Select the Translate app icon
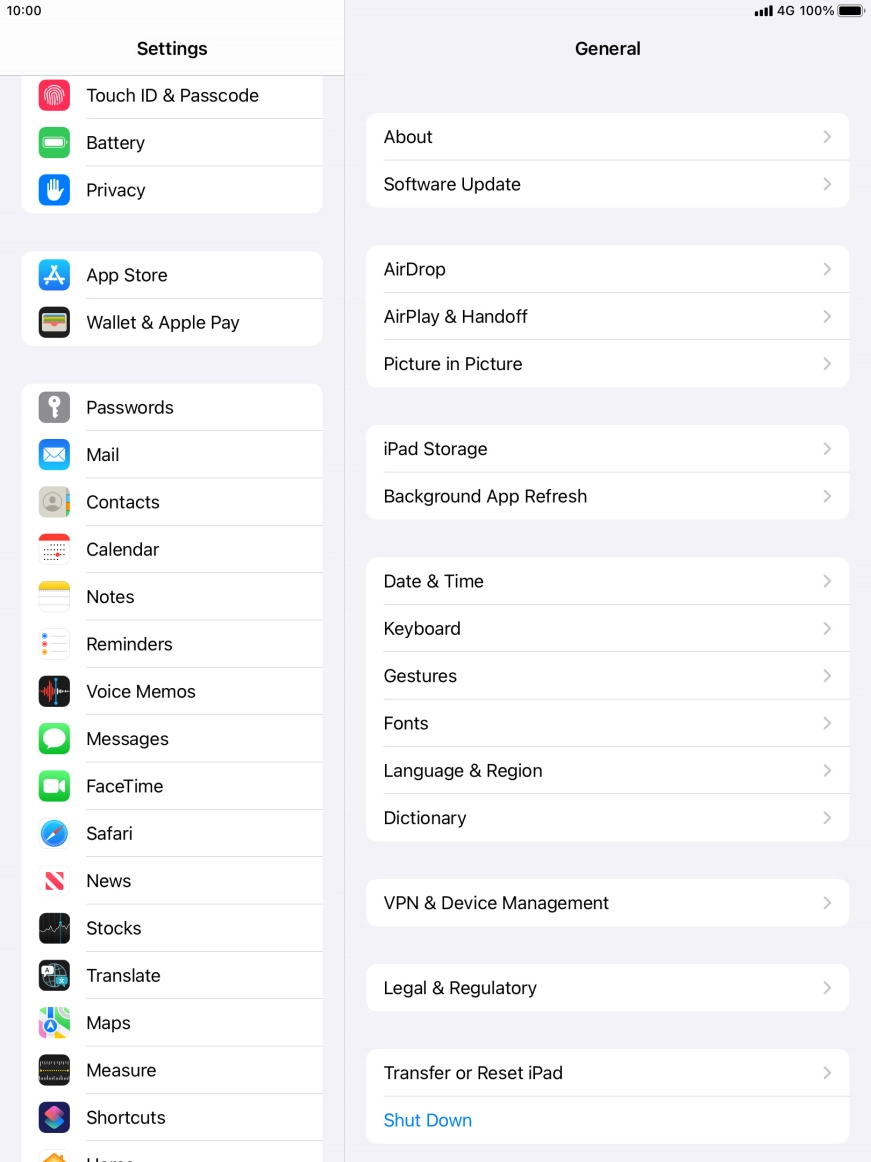The width and height of the screenshot is (871, 1162). 54,975
